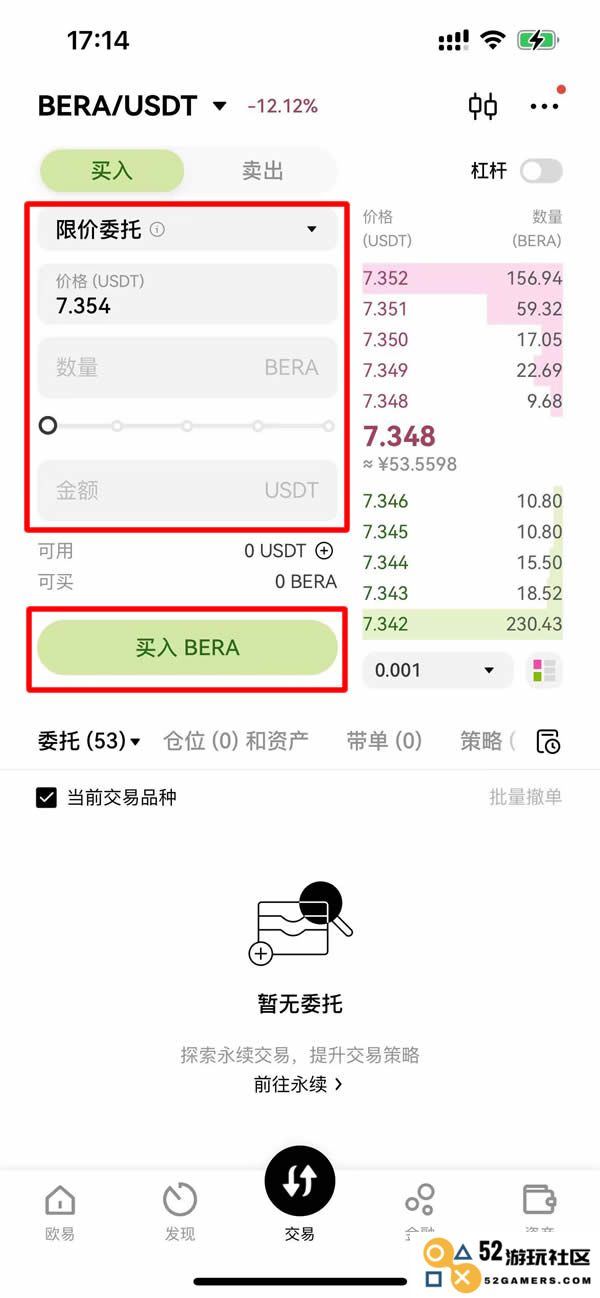Tap the plus icon to deposit USDT

pos(324,550)
